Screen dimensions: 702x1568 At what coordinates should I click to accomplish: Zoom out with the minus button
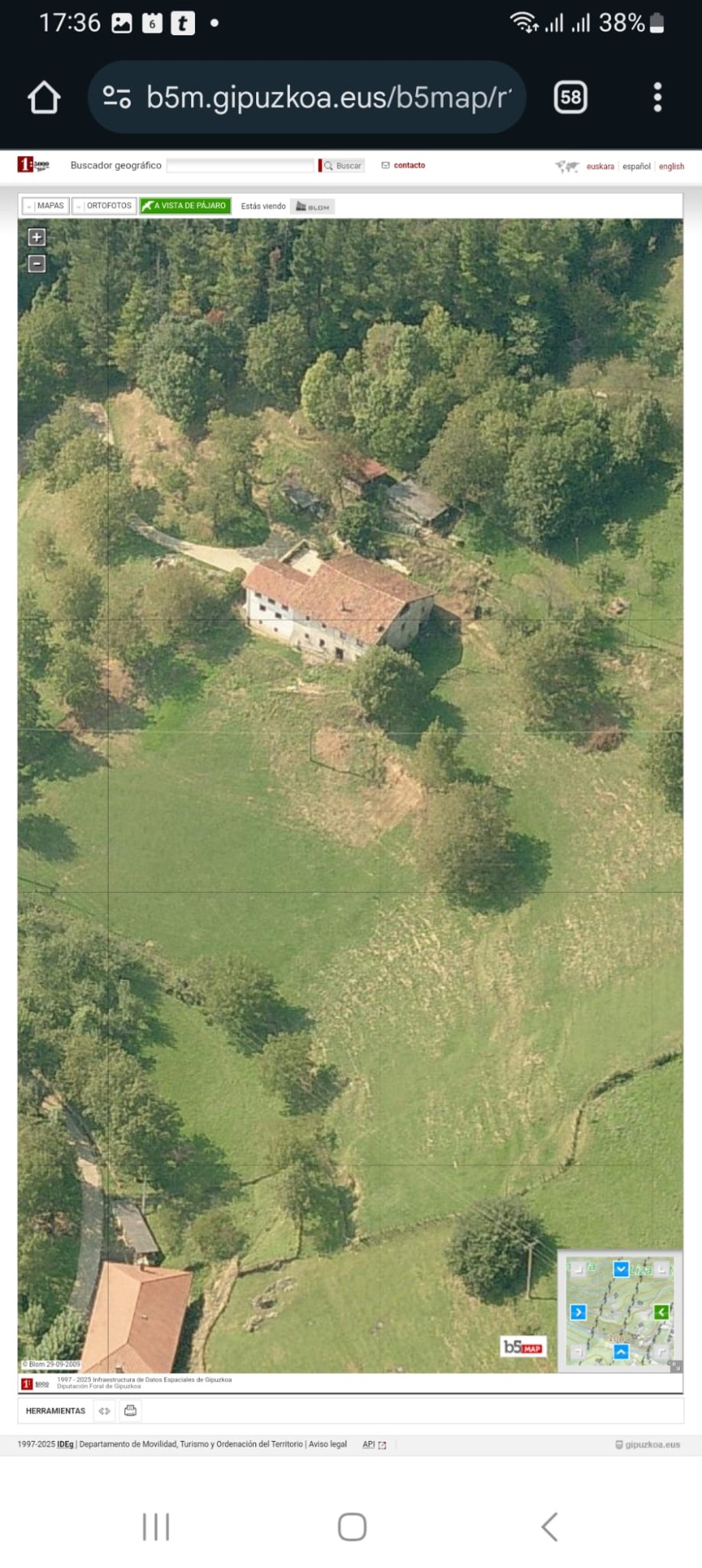coord(37,263)
